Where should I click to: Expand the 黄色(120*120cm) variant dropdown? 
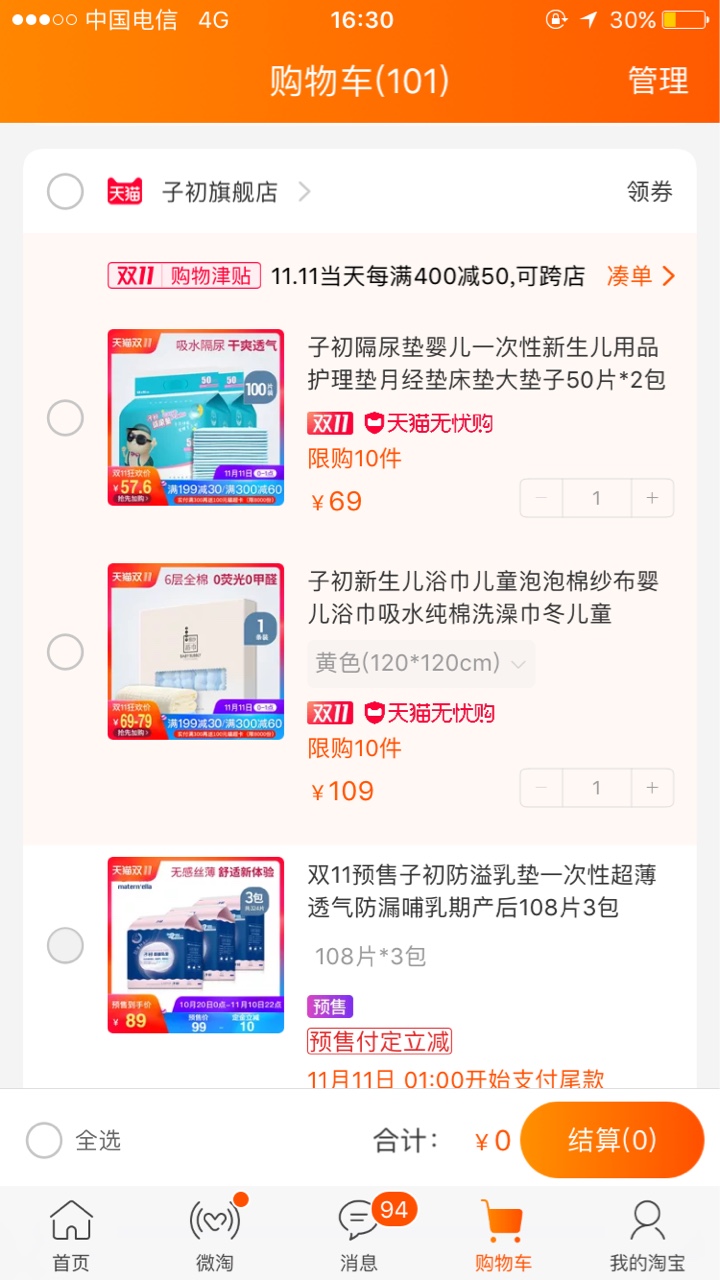(421, 663)
